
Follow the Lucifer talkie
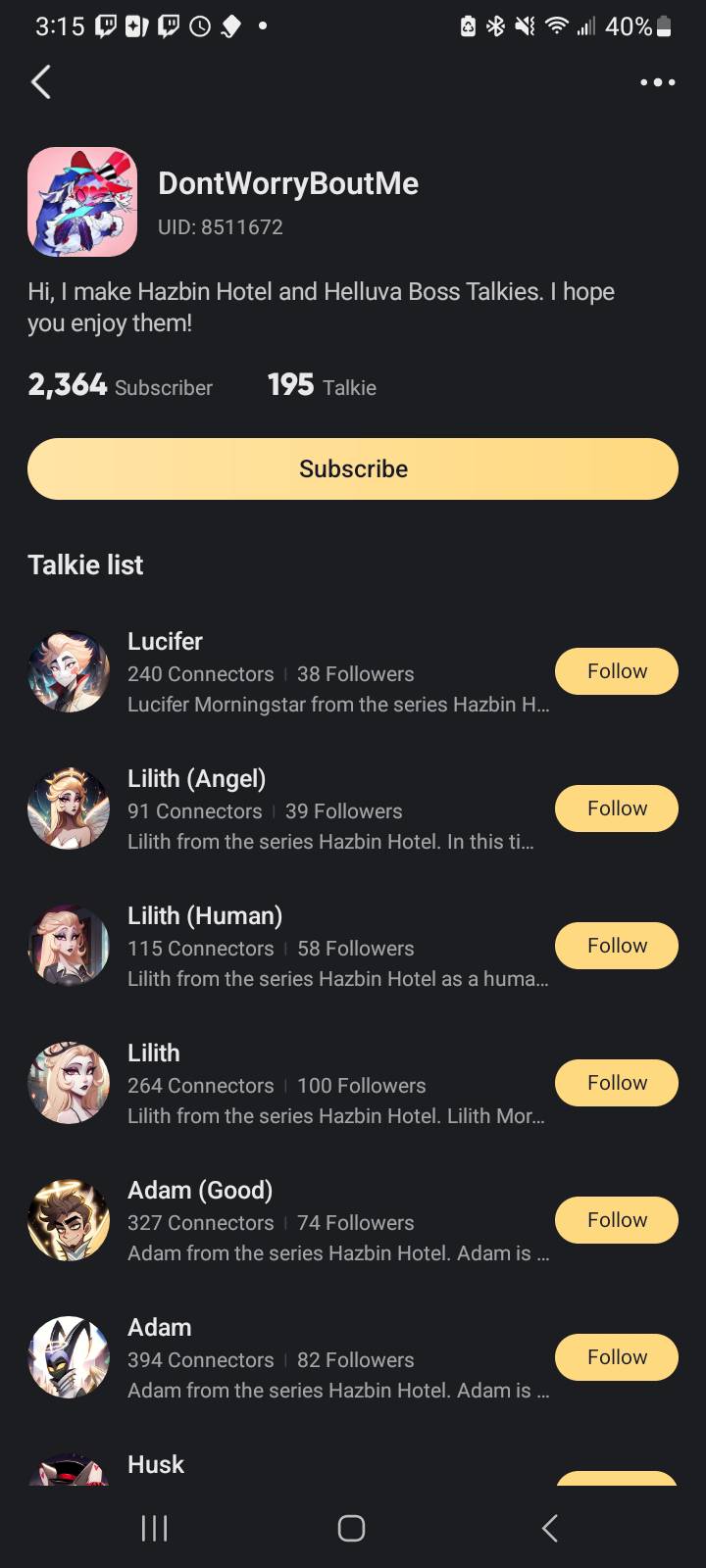click(617, 671)
